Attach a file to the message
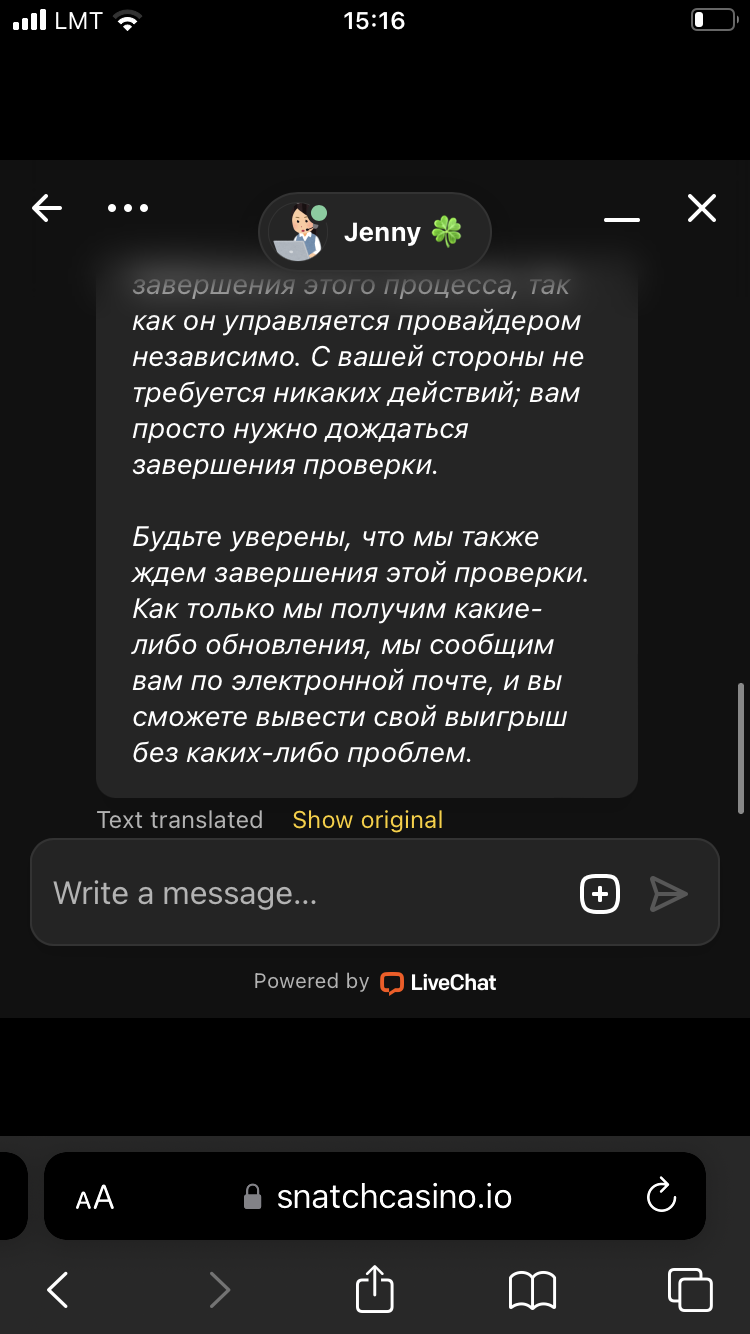Screen dimensions: 750x1334 (x=600, y=893)
